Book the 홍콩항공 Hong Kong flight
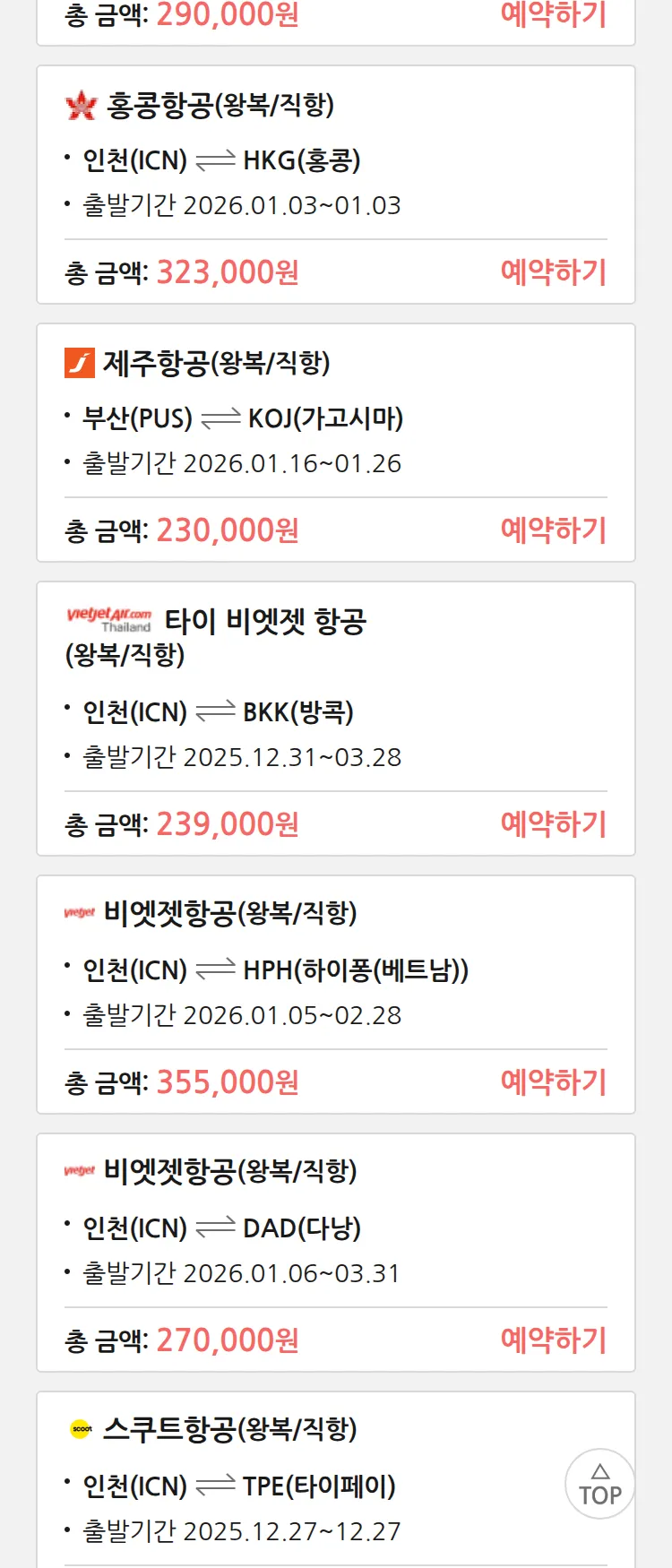Image resolution: width=672 pixels, height=1568 pixels. tap(553, 271)
